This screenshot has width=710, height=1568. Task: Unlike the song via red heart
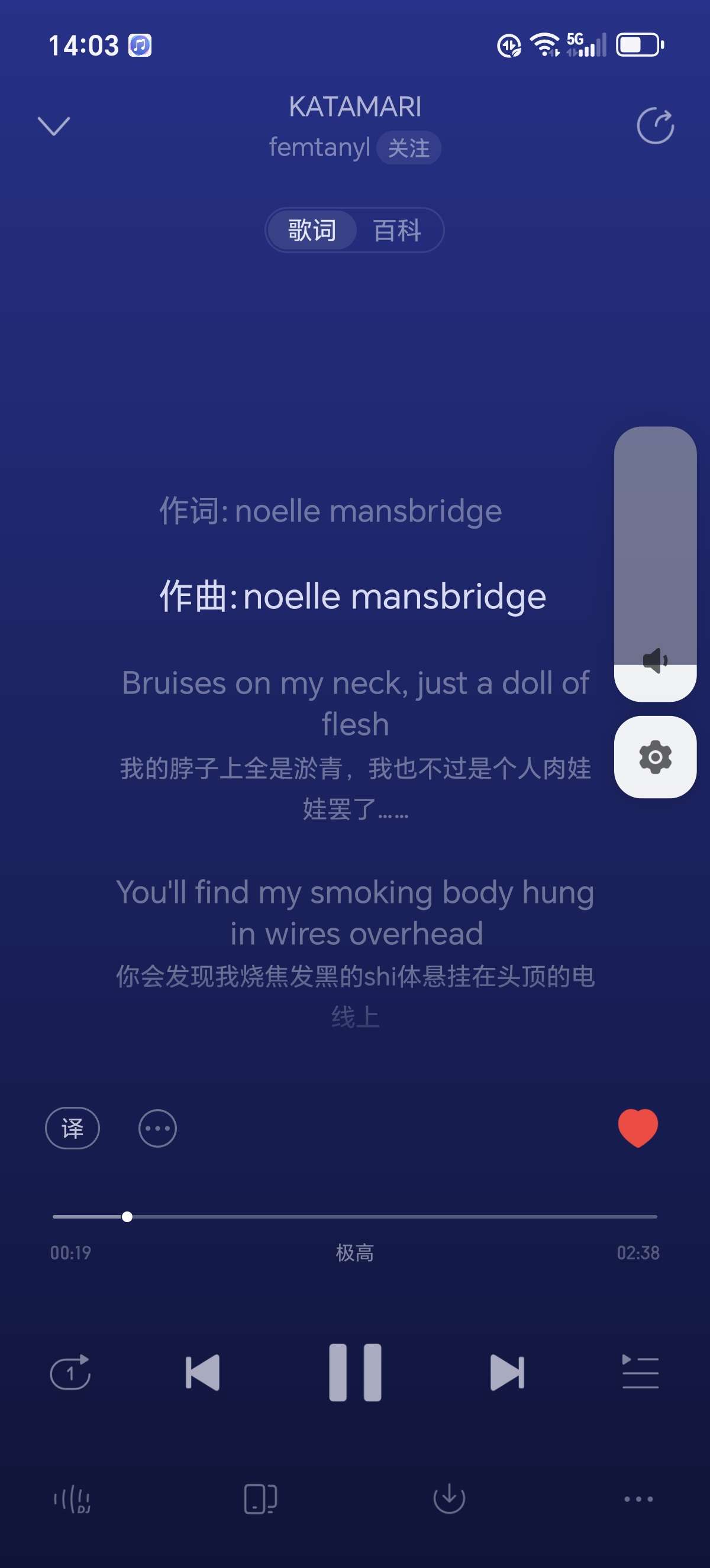638,1128
